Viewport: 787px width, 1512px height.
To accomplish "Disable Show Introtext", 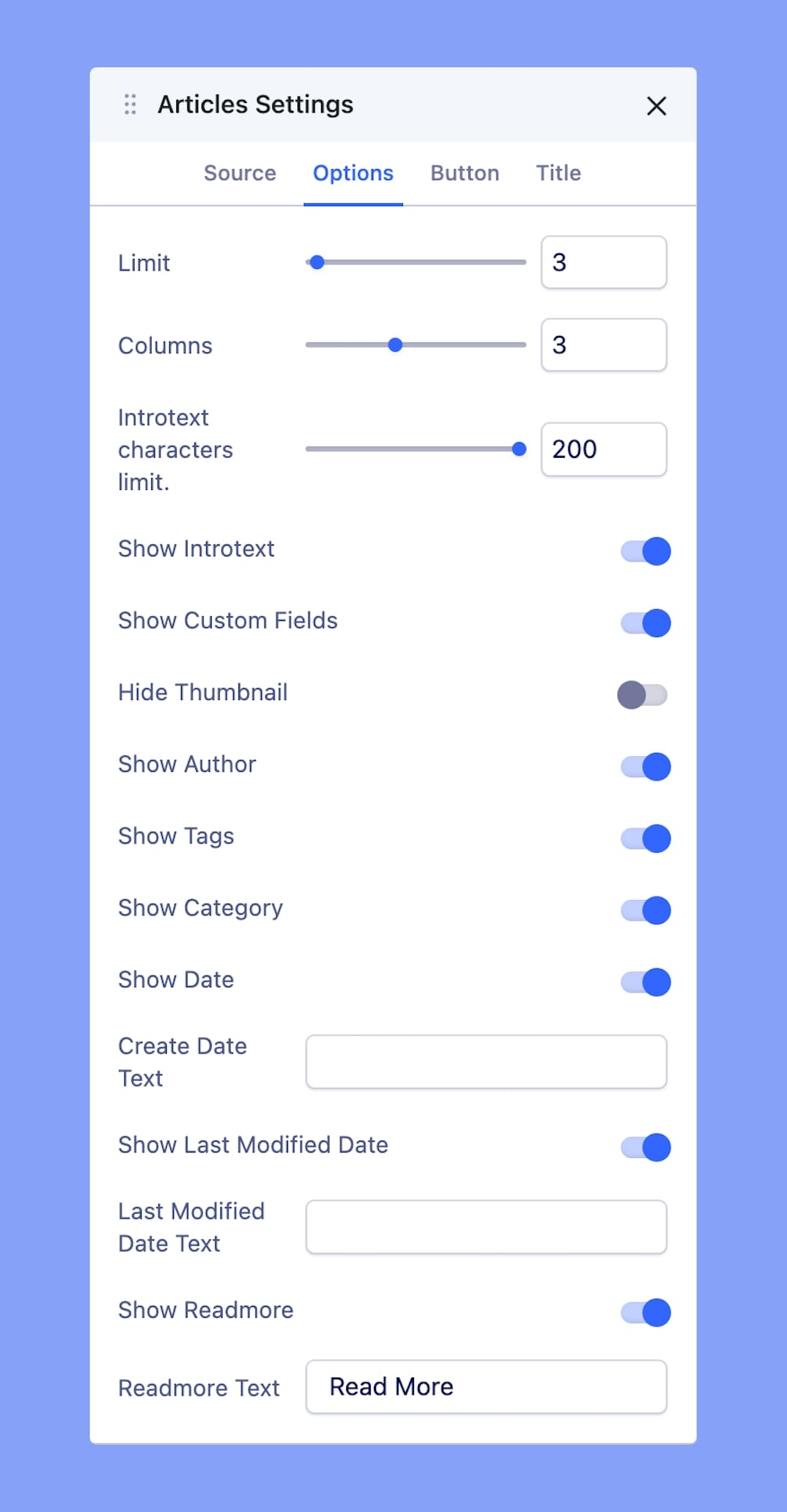I will click(645, 551).
